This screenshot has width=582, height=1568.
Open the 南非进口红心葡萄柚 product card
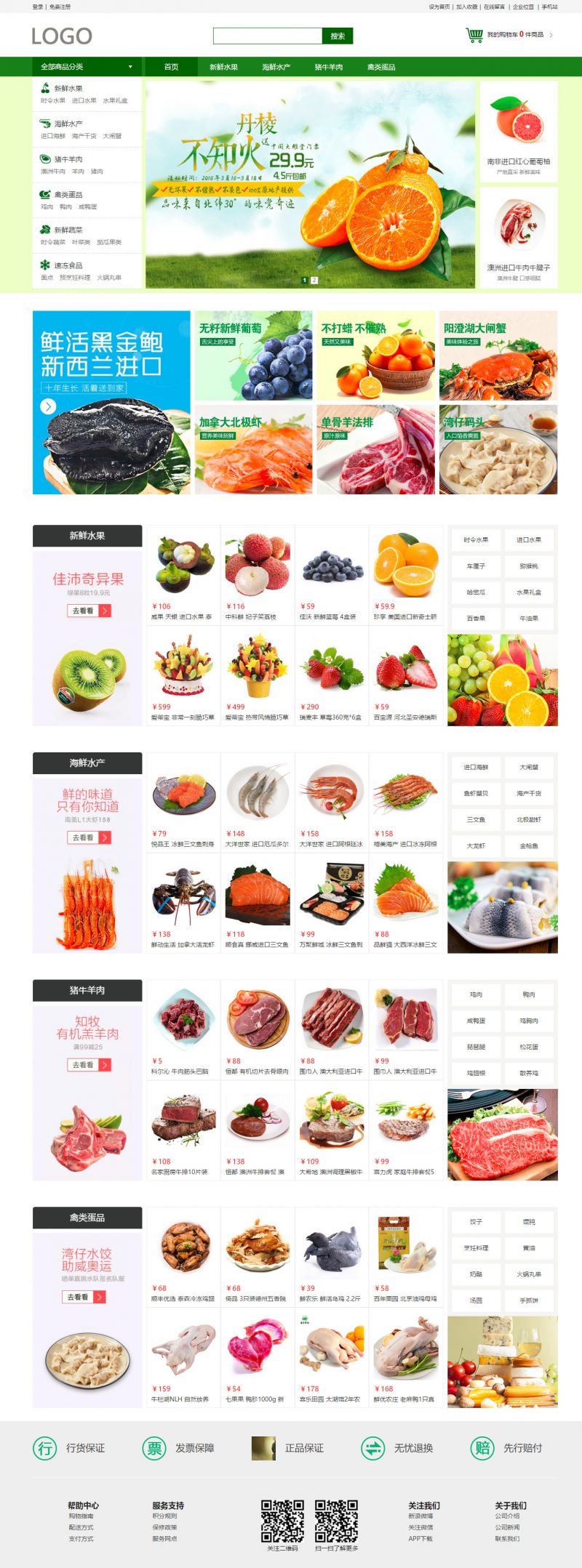[518, 131]
